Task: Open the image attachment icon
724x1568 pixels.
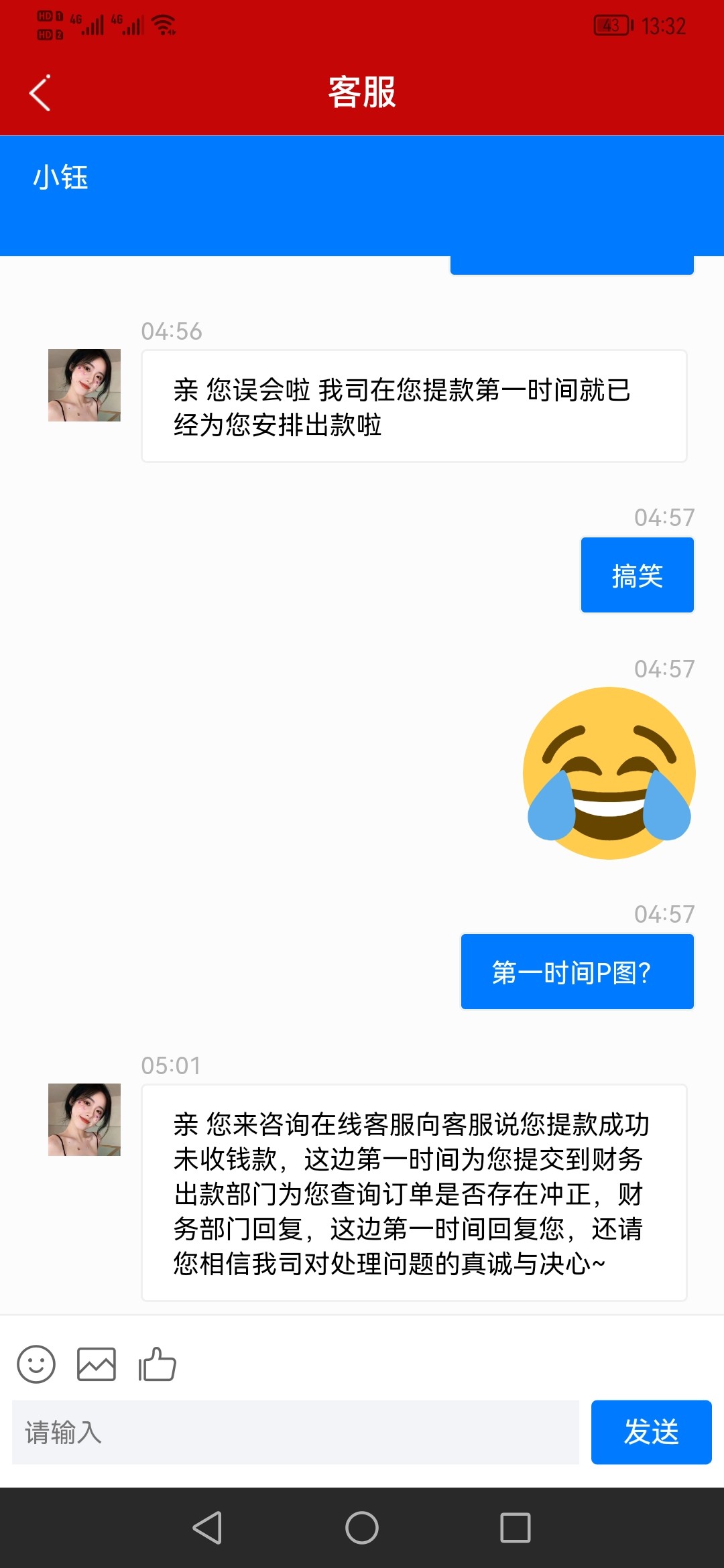Action: 97,1364
